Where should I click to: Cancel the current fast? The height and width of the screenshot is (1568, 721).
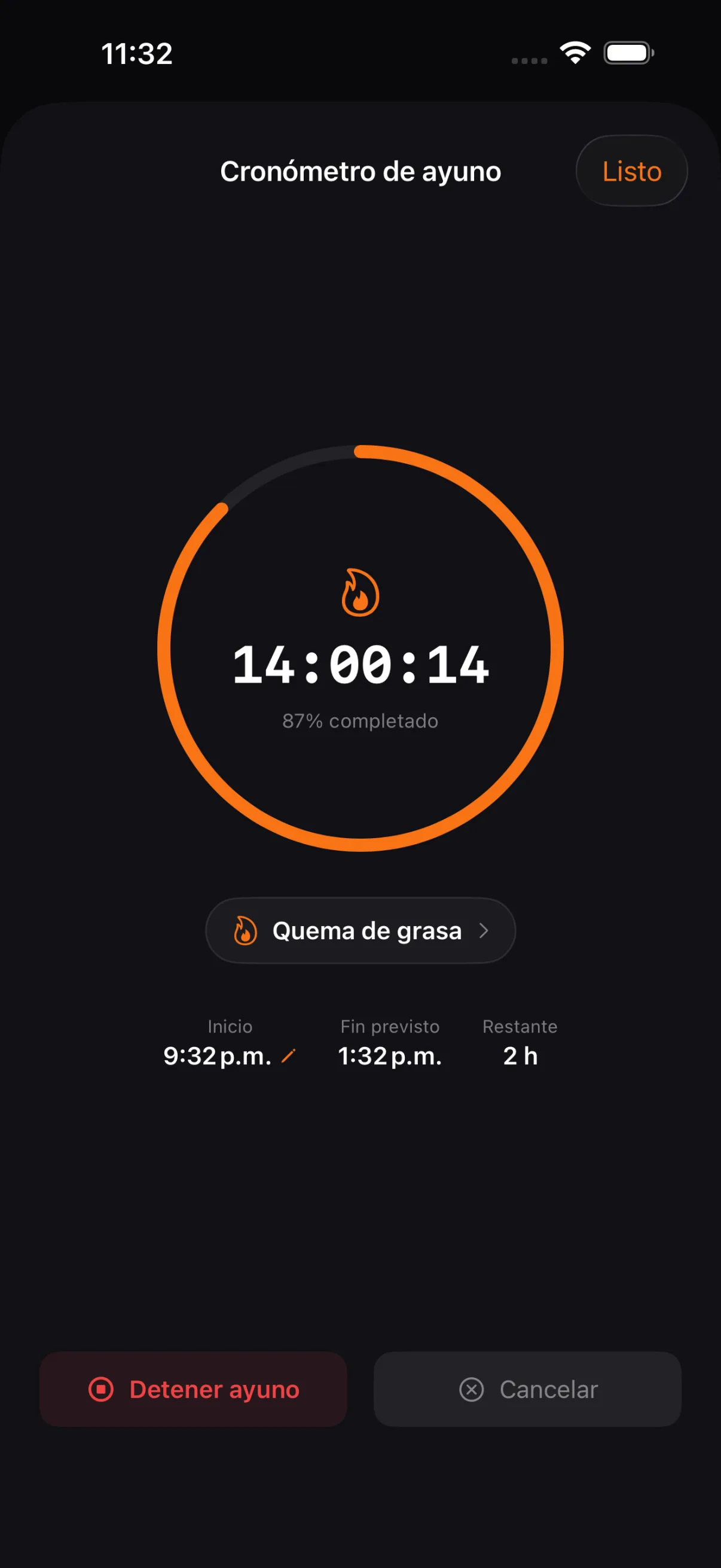coord(527,1389)
